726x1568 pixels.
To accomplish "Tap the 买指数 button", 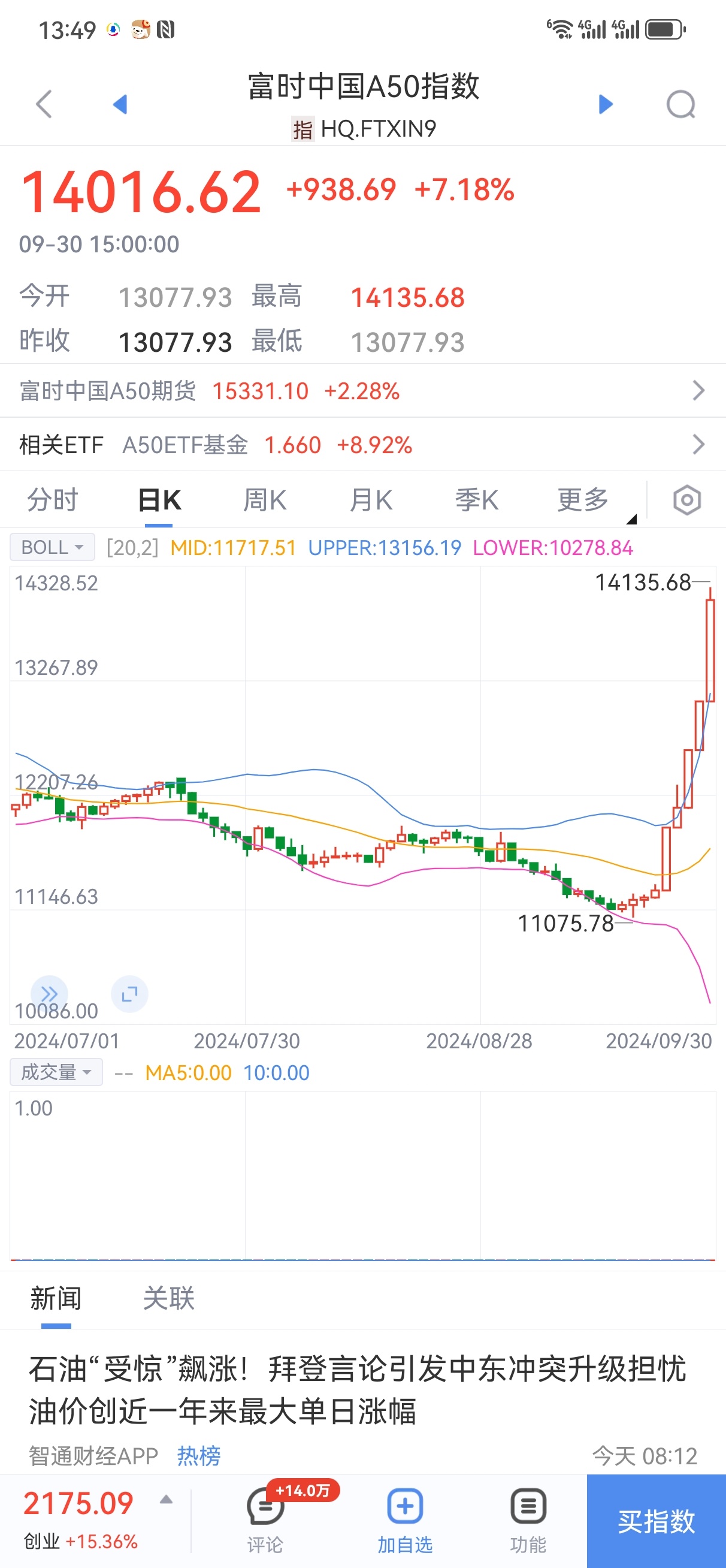I will (x=656, y=1521).
